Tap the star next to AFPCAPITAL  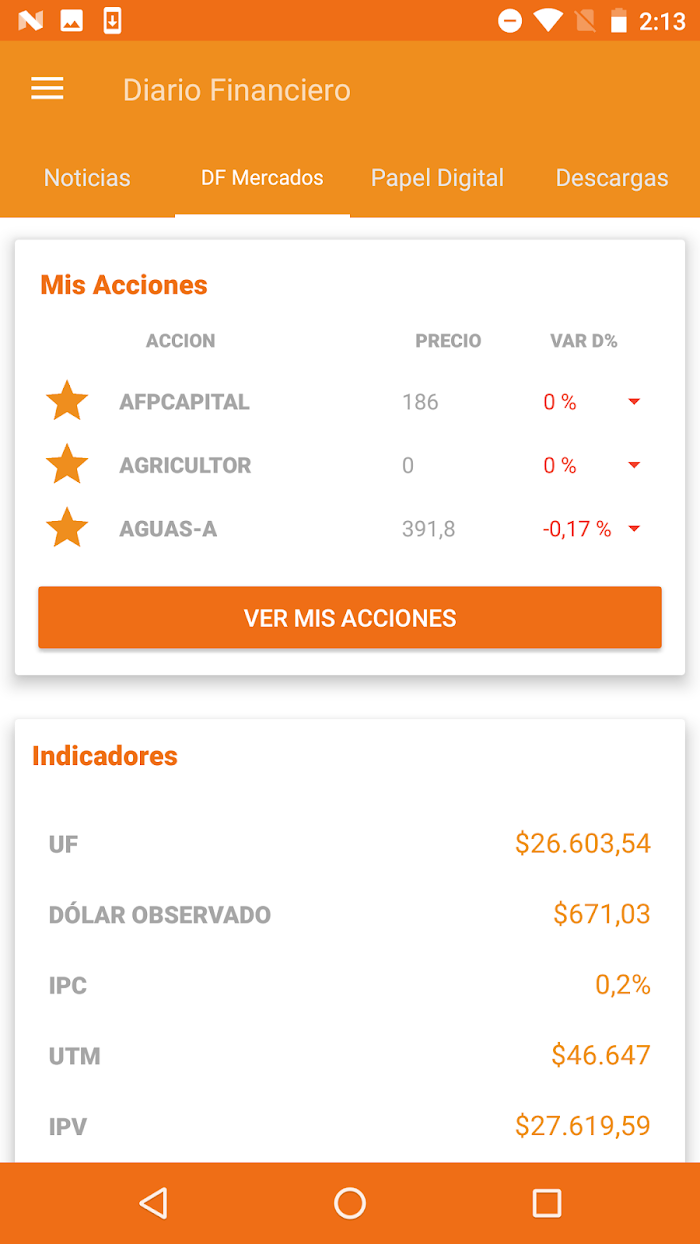coord(67,402)
